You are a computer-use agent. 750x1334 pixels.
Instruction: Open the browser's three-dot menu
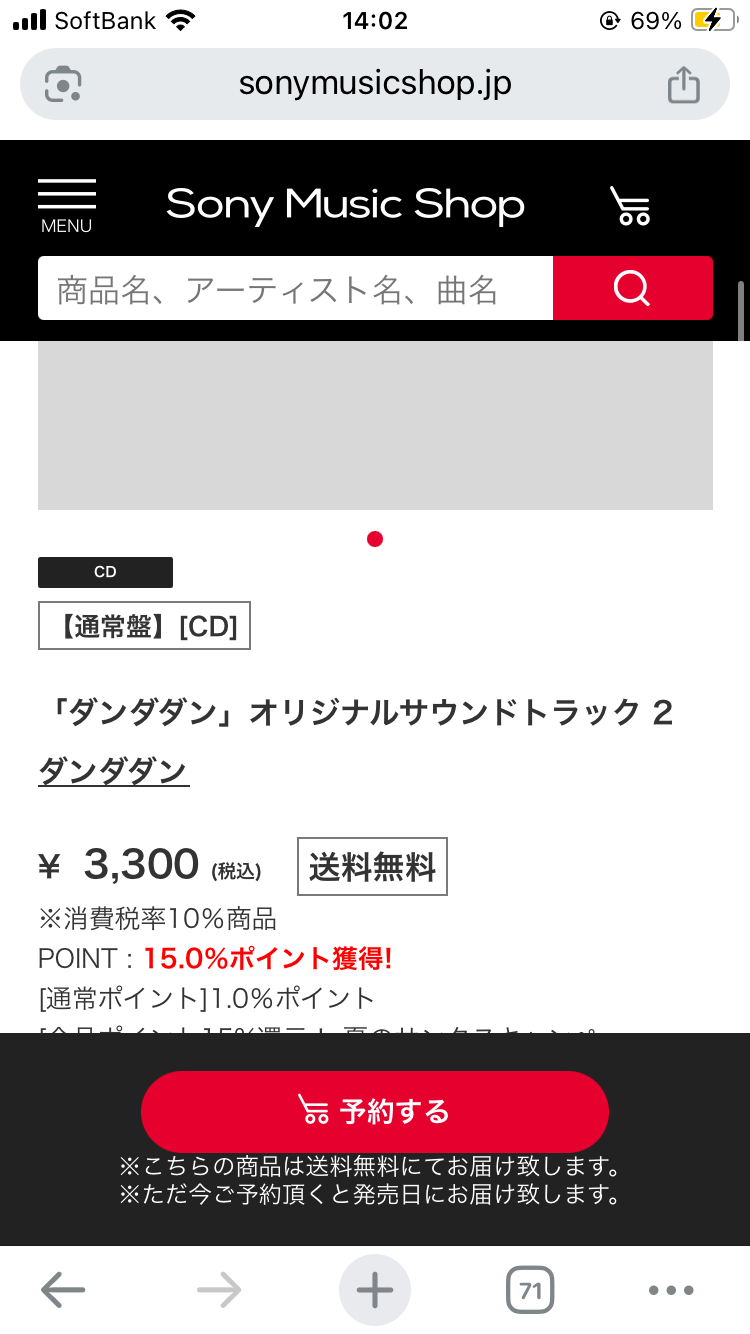pos(671,1291)
